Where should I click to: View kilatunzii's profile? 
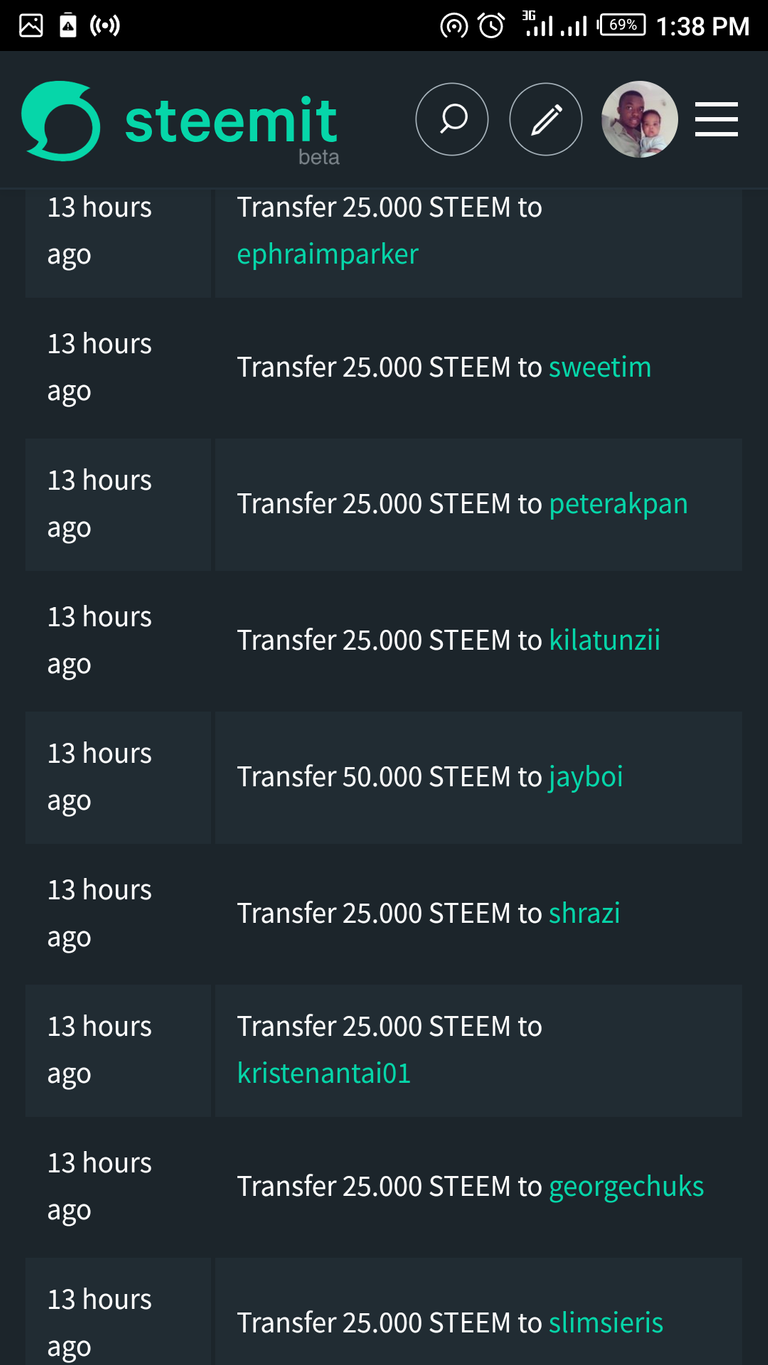point(605,640)
